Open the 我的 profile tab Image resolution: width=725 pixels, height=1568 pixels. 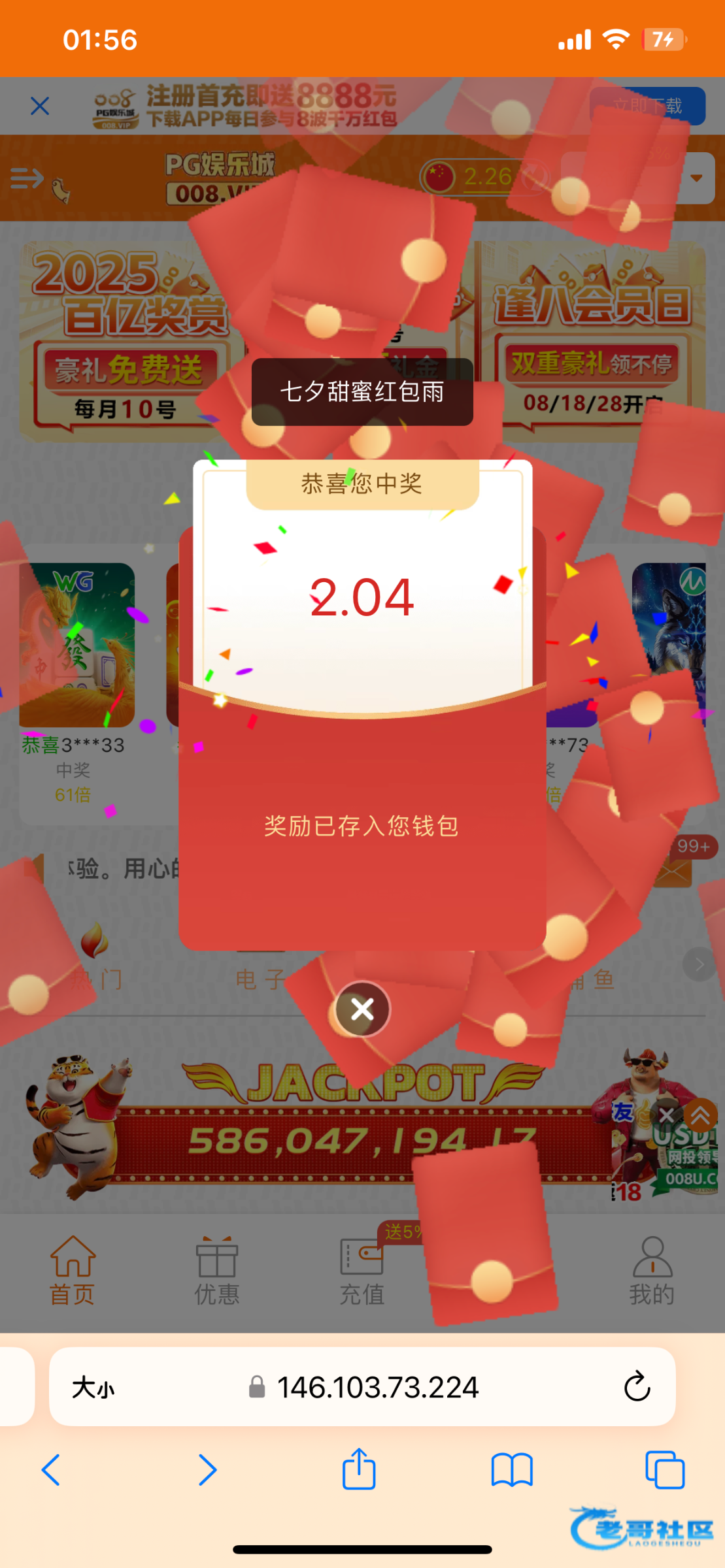tap(652, 1271)
